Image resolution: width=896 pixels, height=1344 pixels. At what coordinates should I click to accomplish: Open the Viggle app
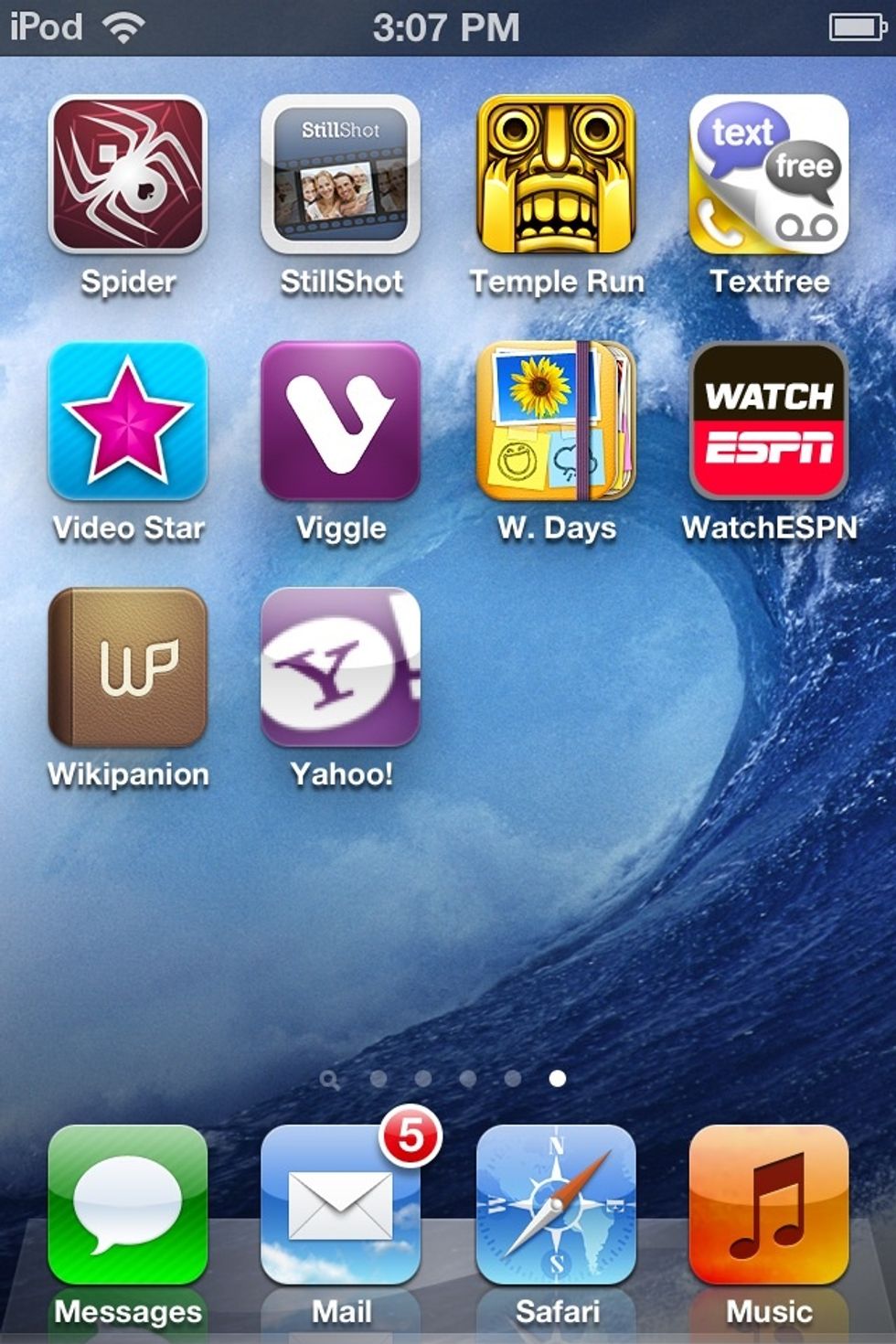pos(341,421)
